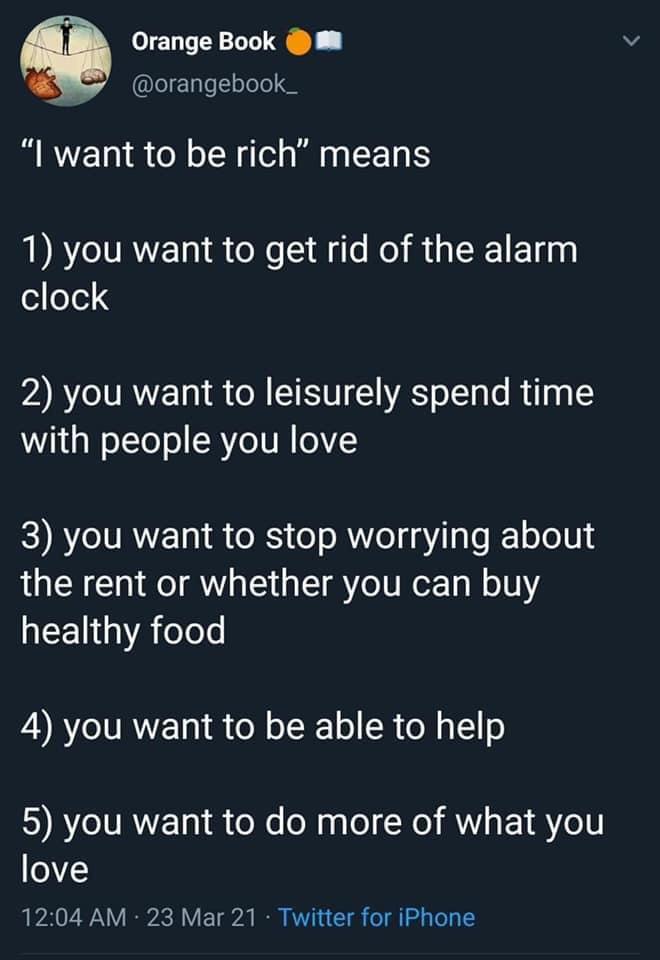The width and height of the screenshot is (660, 960).
Task: Open the Twitter for iPhone link
Action: [376, 916]
